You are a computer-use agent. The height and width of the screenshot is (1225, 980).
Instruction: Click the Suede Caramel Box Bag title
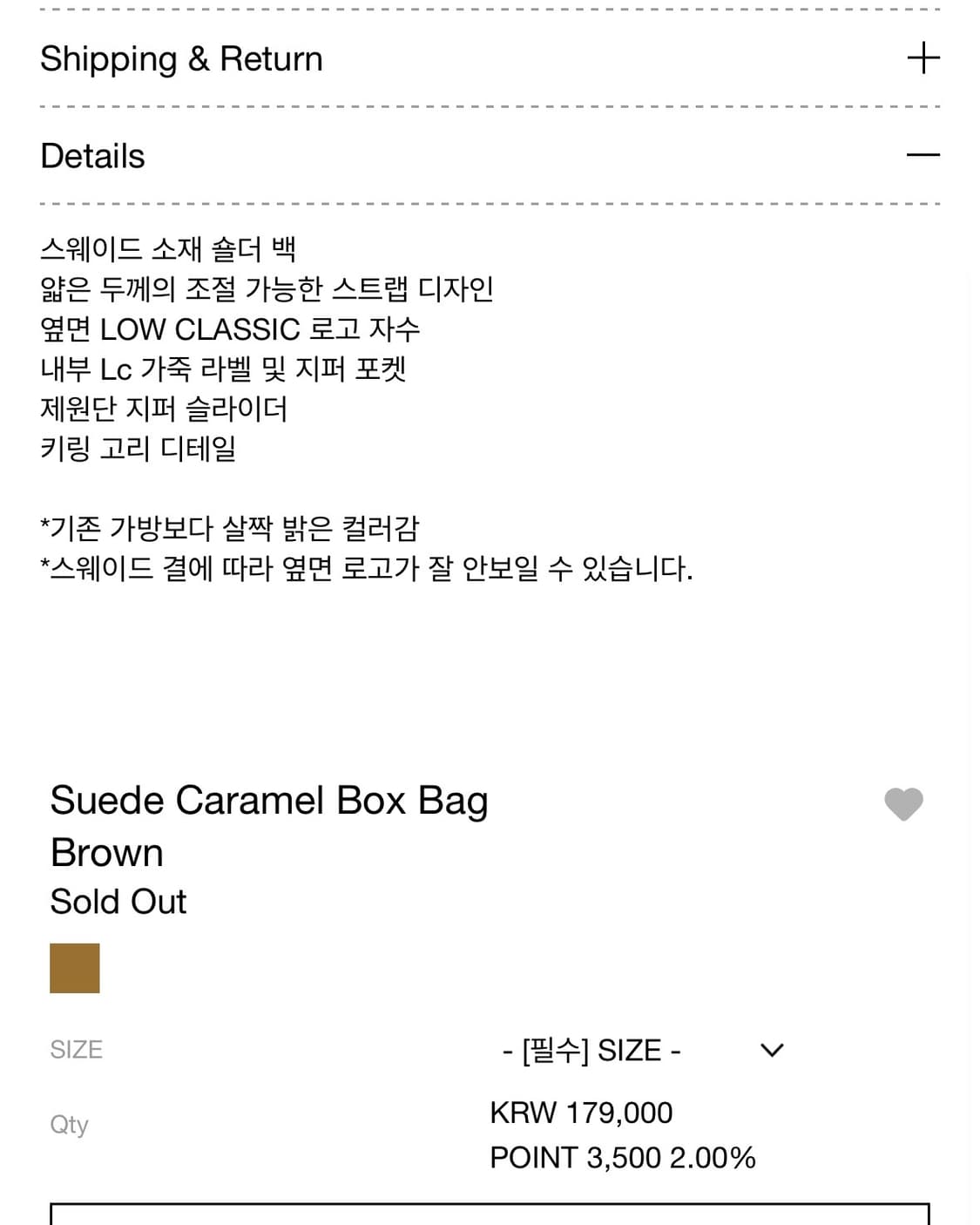point(270,800)
